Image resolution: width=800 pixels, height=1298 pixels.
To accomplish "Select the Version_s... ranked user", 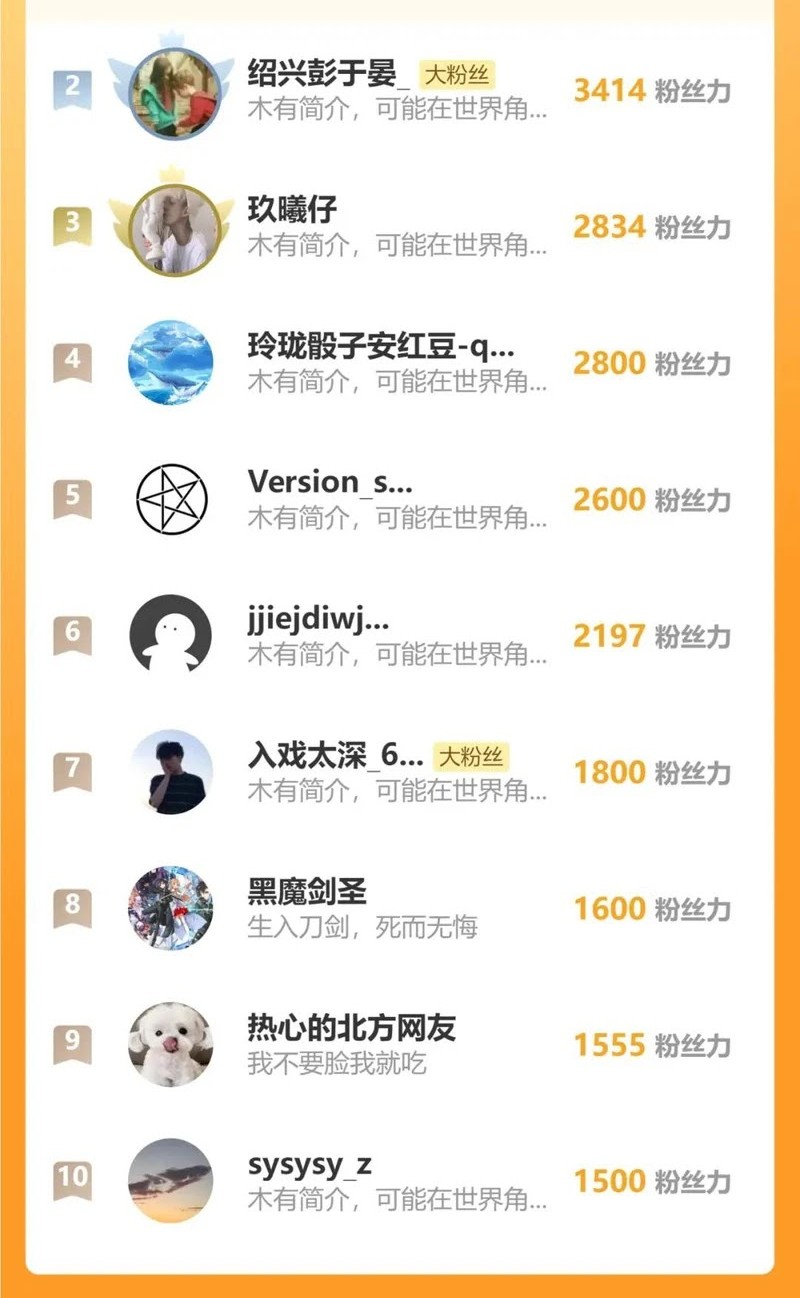I will 330,483.
